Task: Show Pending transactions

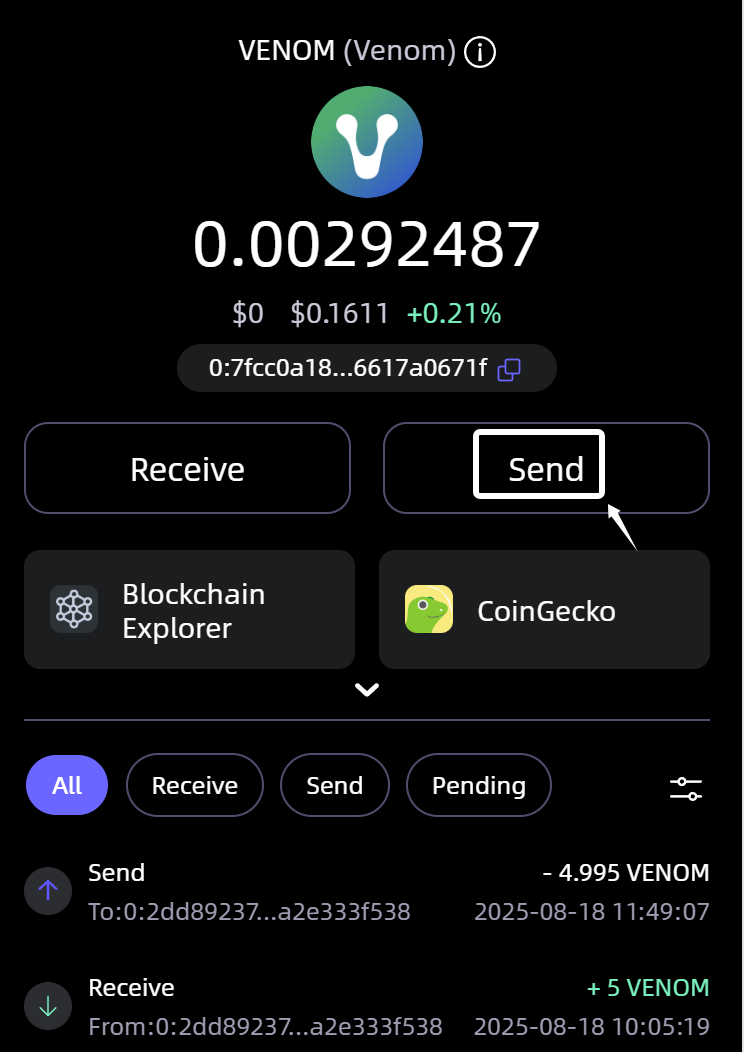Action: coord(478,785)
